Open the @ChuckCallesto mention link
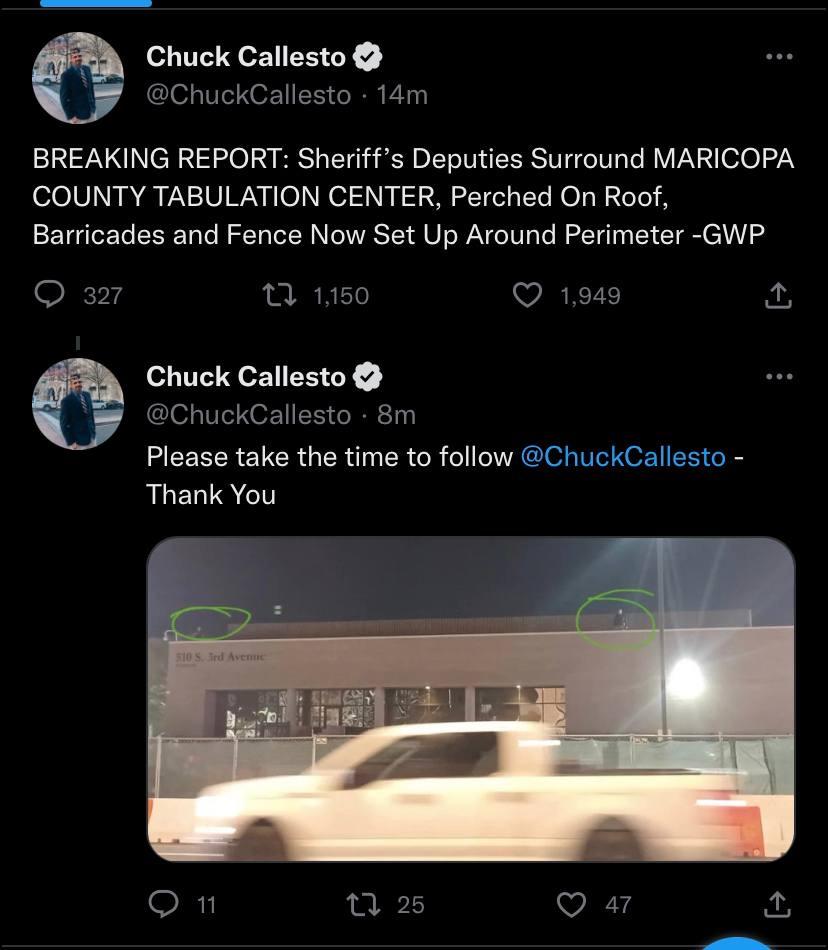The height and width of the screenshot is (950, 828). click(623, 456)
